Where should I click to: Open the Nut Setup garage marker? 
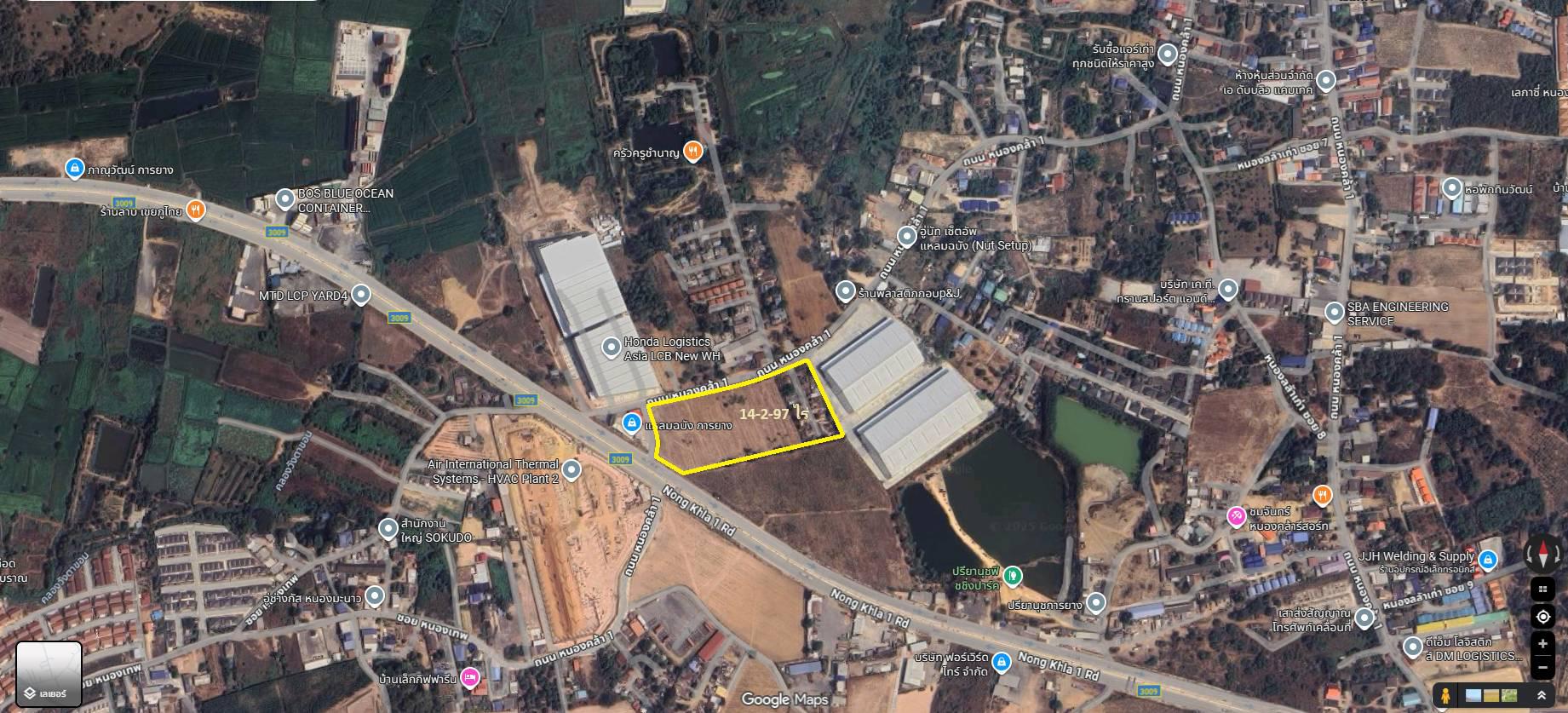click(x=907, y=237)
